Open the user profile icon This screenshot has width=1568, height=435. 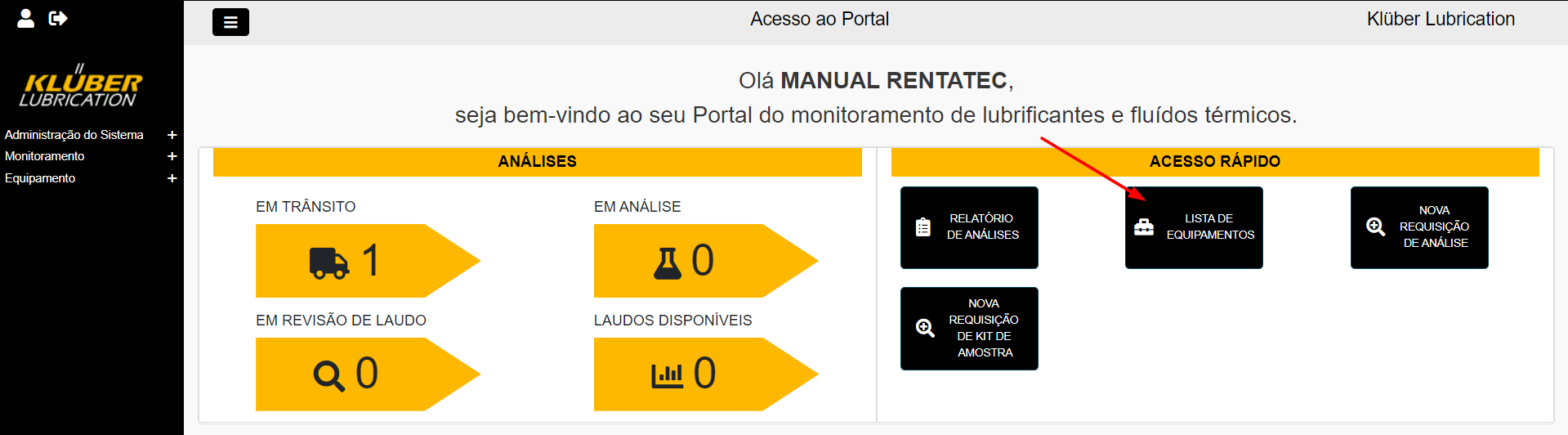click(x=26, y=19)
